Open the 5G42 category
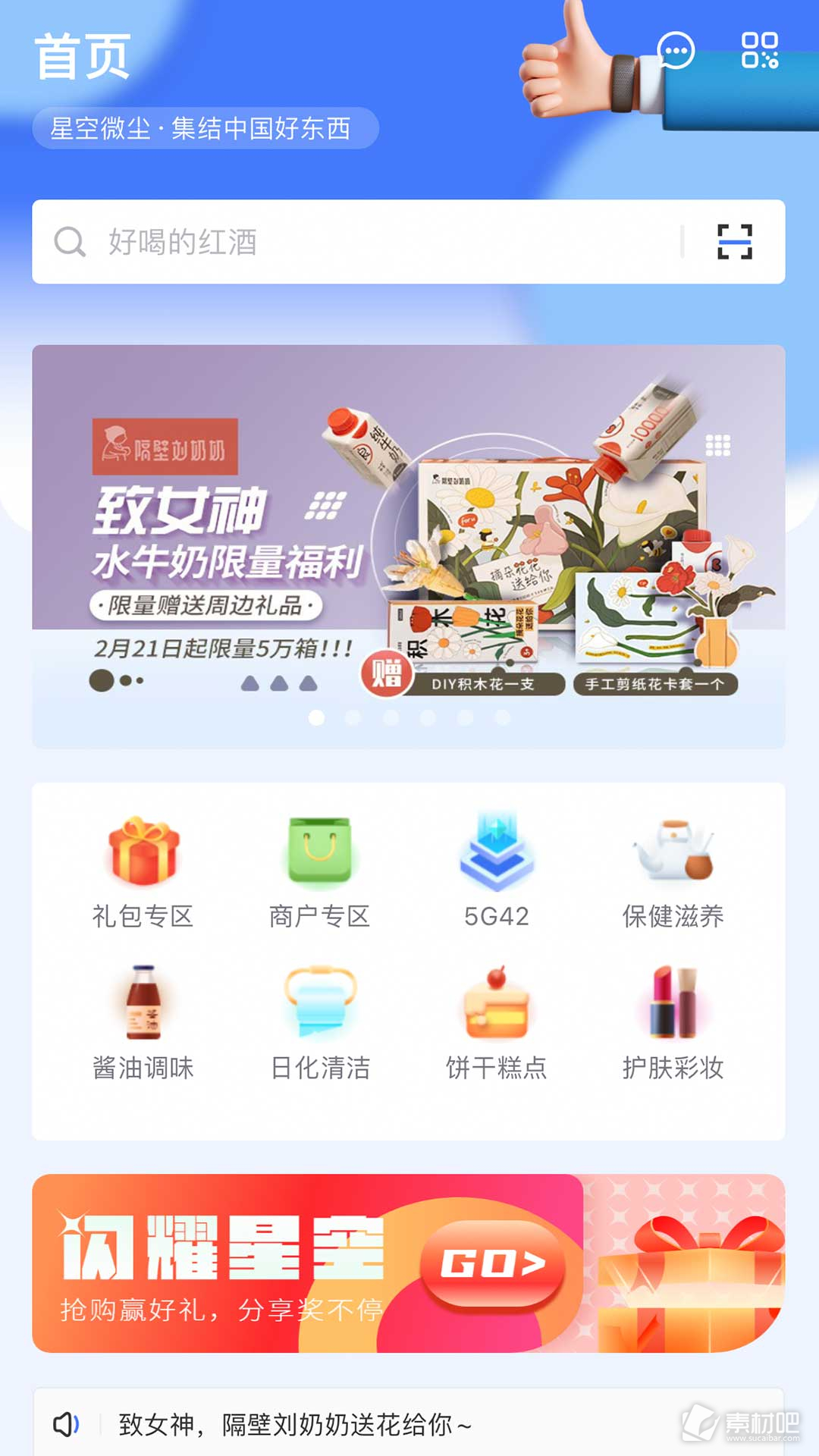 point(497,872)
